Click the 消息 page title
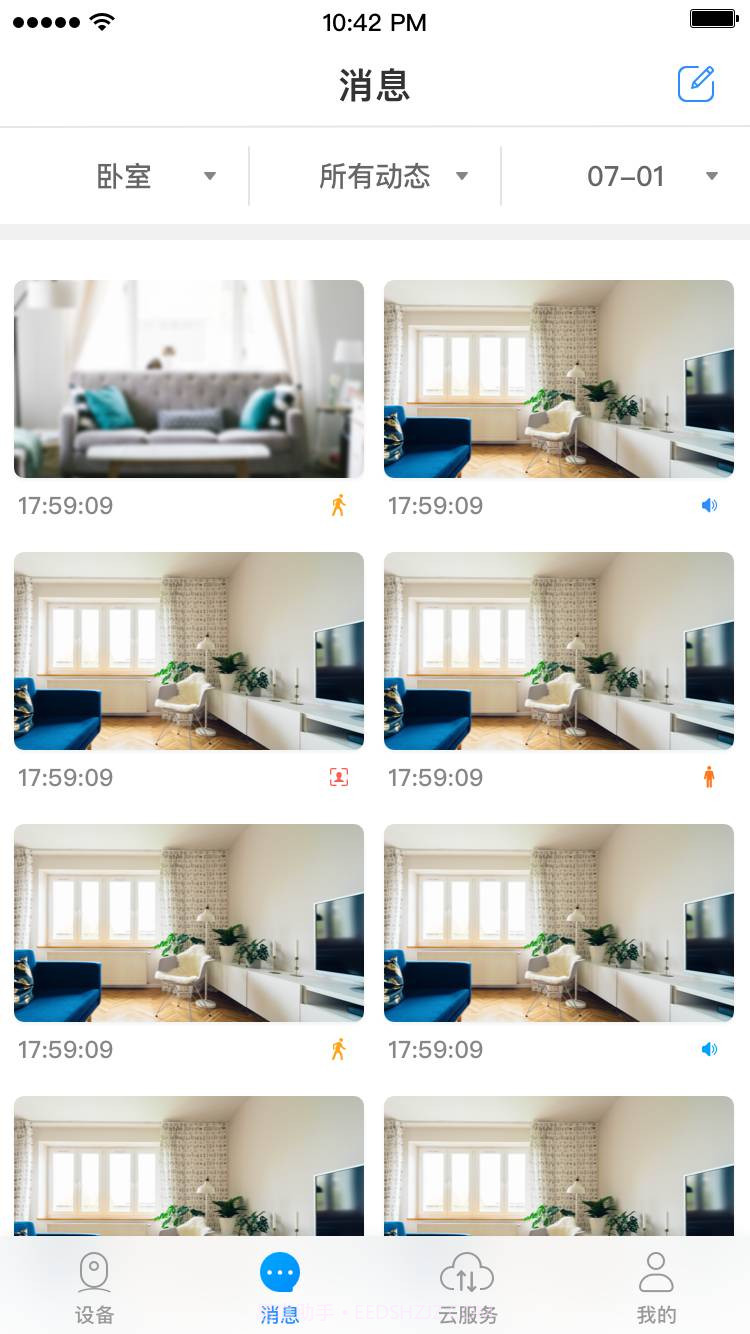This screenshot has height=1334, width=750. [x=375, y=86]
